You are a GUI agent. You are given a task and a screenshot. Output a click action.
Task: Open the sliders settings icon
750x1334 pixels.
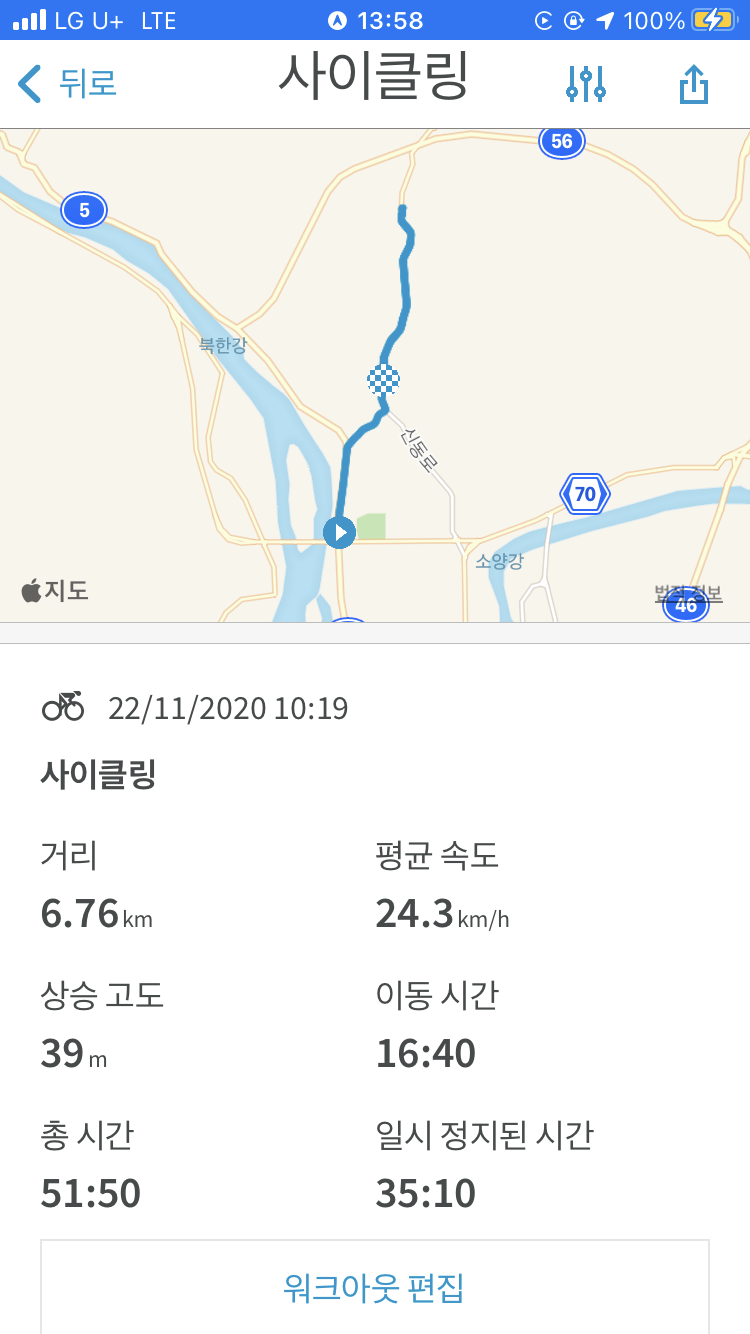(x=586, y=84)
